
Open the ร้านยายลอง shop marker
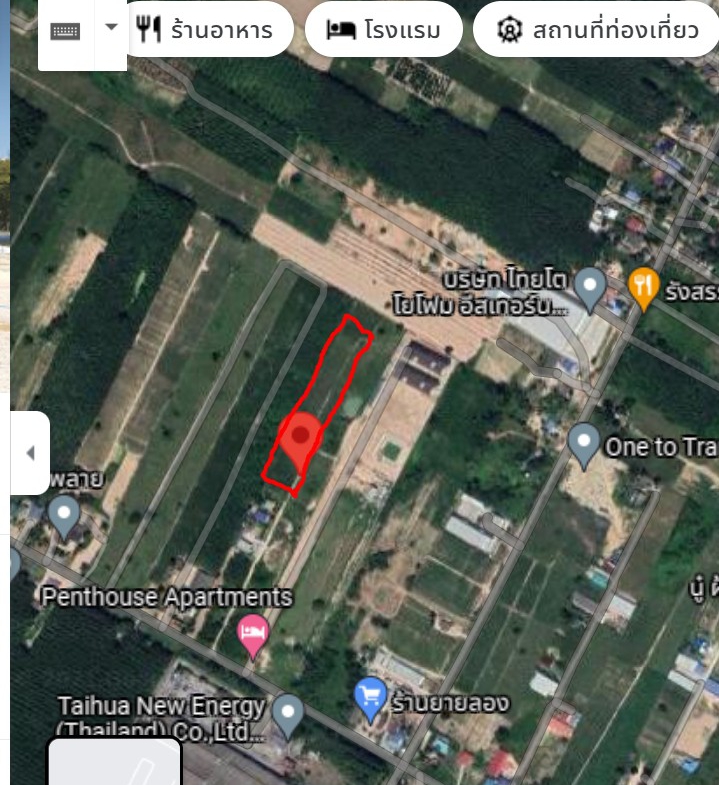pyautogui.click(x=371, y=697)
